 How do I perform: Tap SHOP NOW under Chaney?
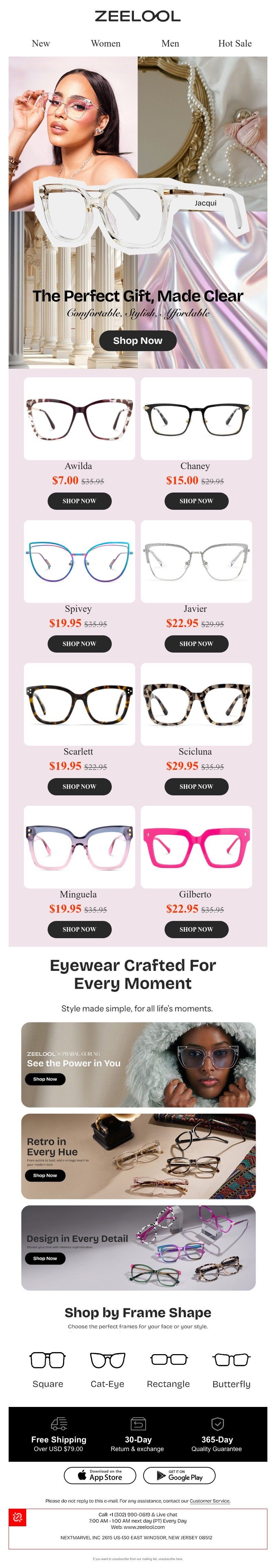[x=196, y=501]
